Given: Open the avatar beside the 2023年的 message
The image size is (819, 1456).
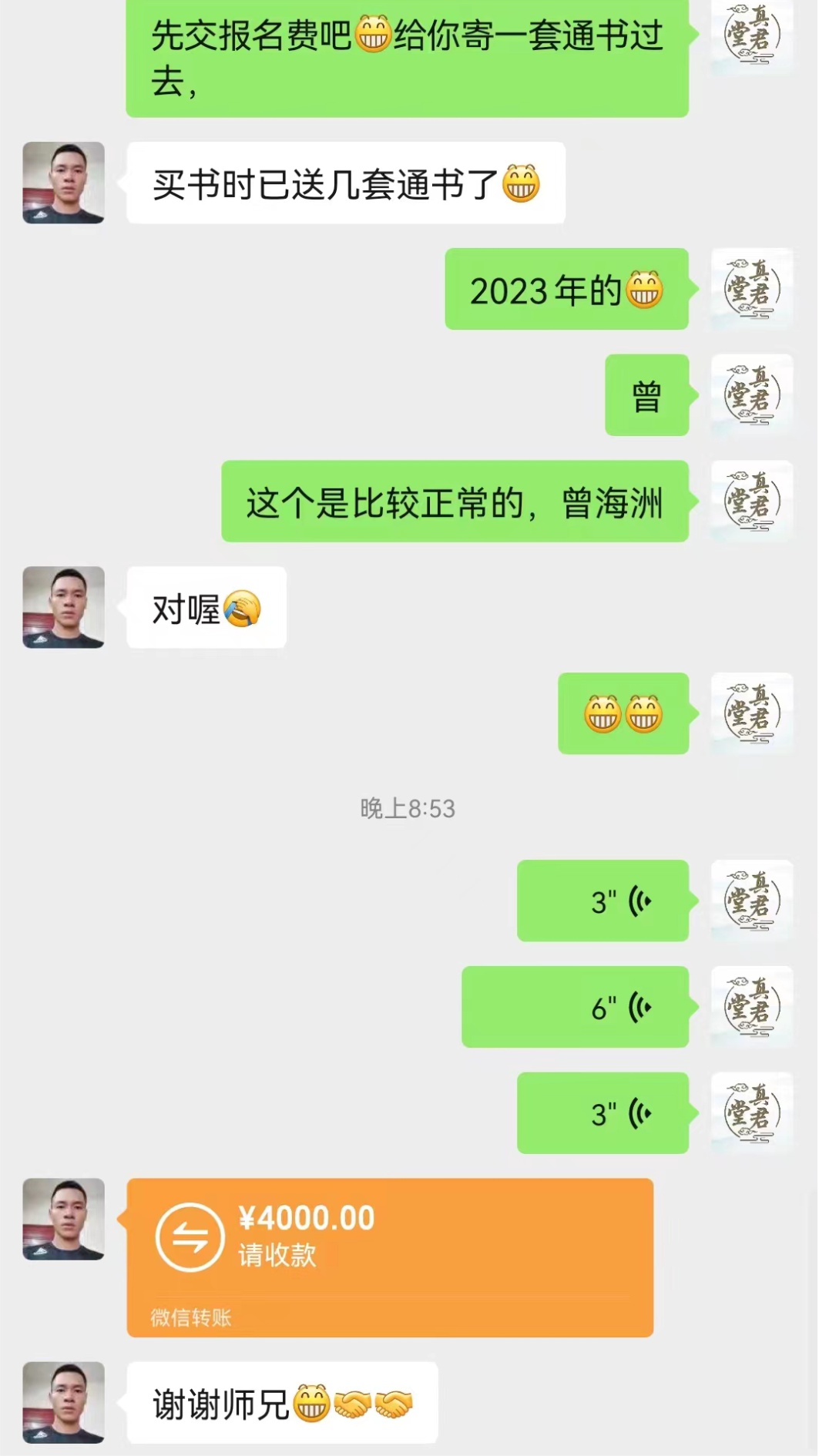Looking at the screenshot, I should pos(751,289).
